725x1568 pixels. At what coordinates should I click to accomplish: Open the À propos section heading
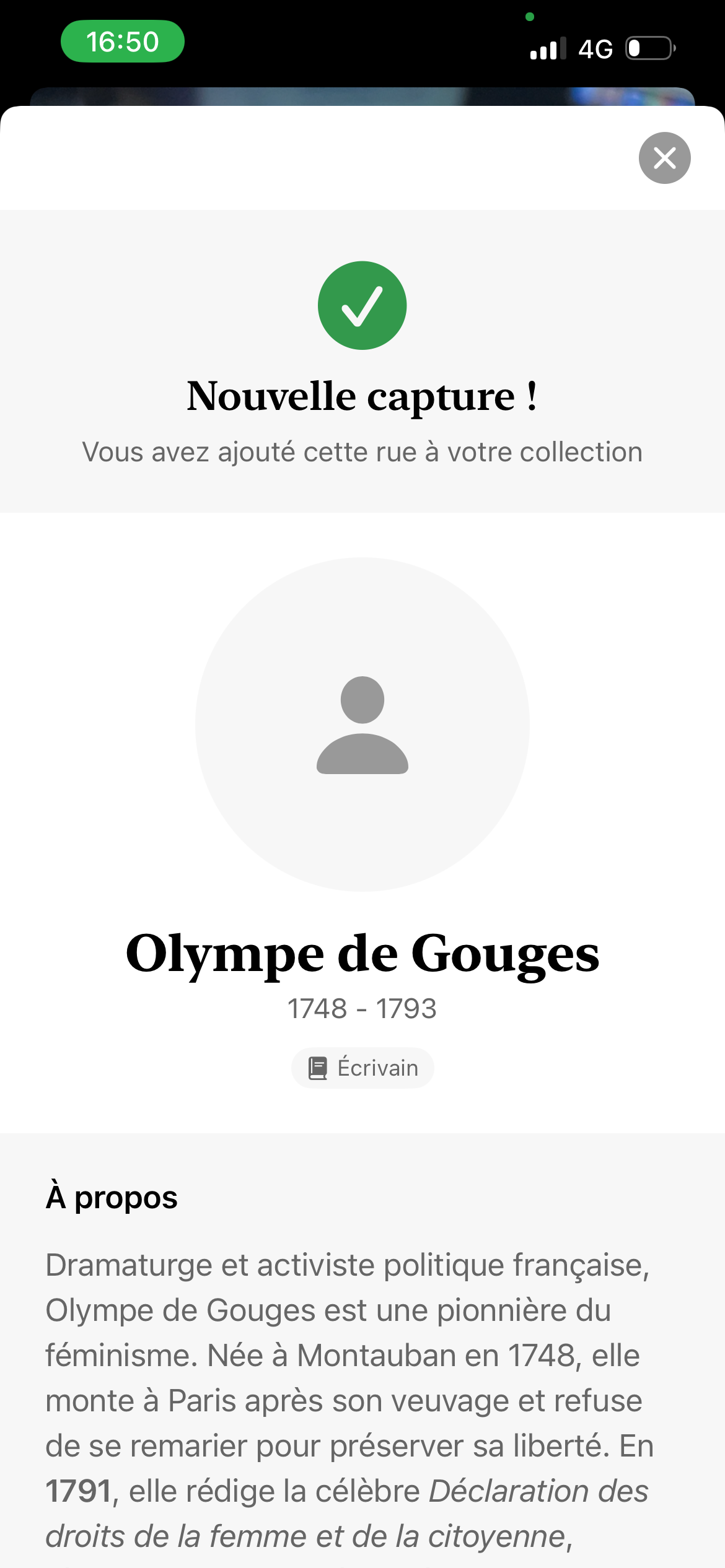[x=112, y=1195]
